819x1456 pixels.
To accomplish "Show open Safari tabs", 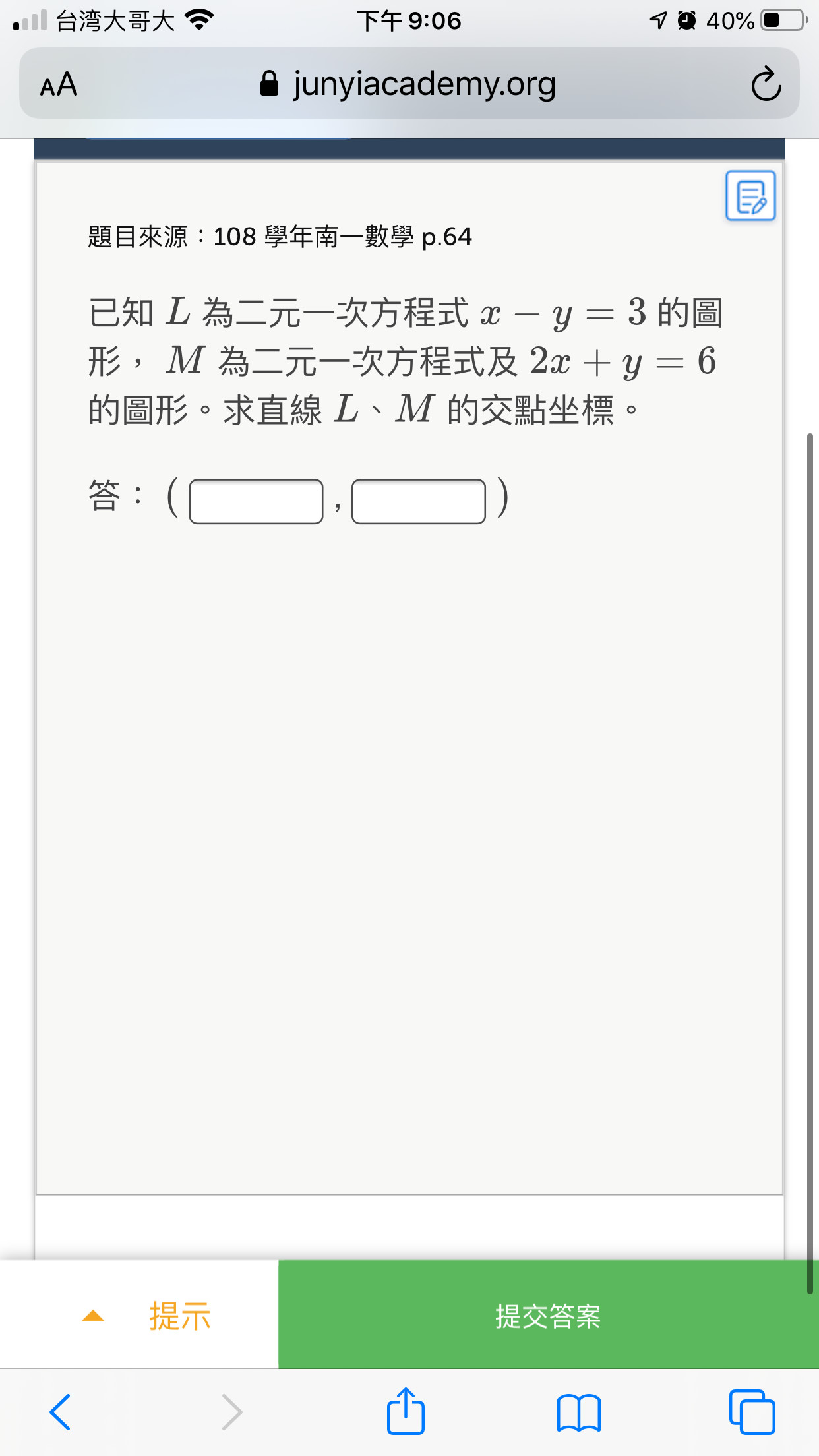I will [x=752, y=1412].
